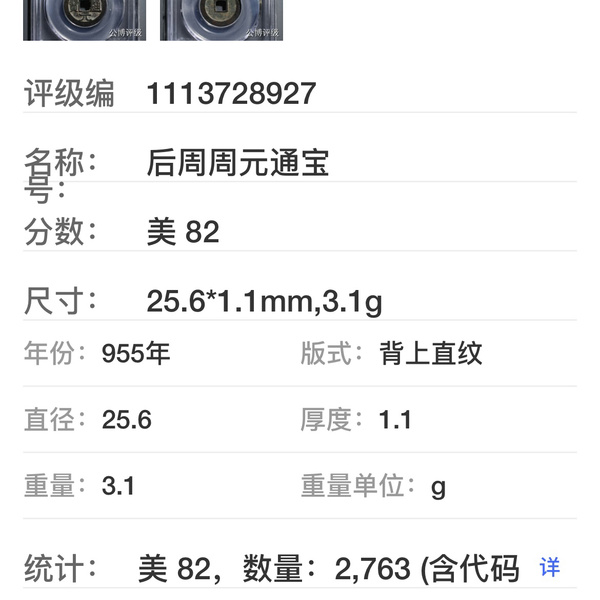The width and height of the screenshot is (600, 600).
Task: Tap the blue 详 link beside statistics
Action: [550, 567]
